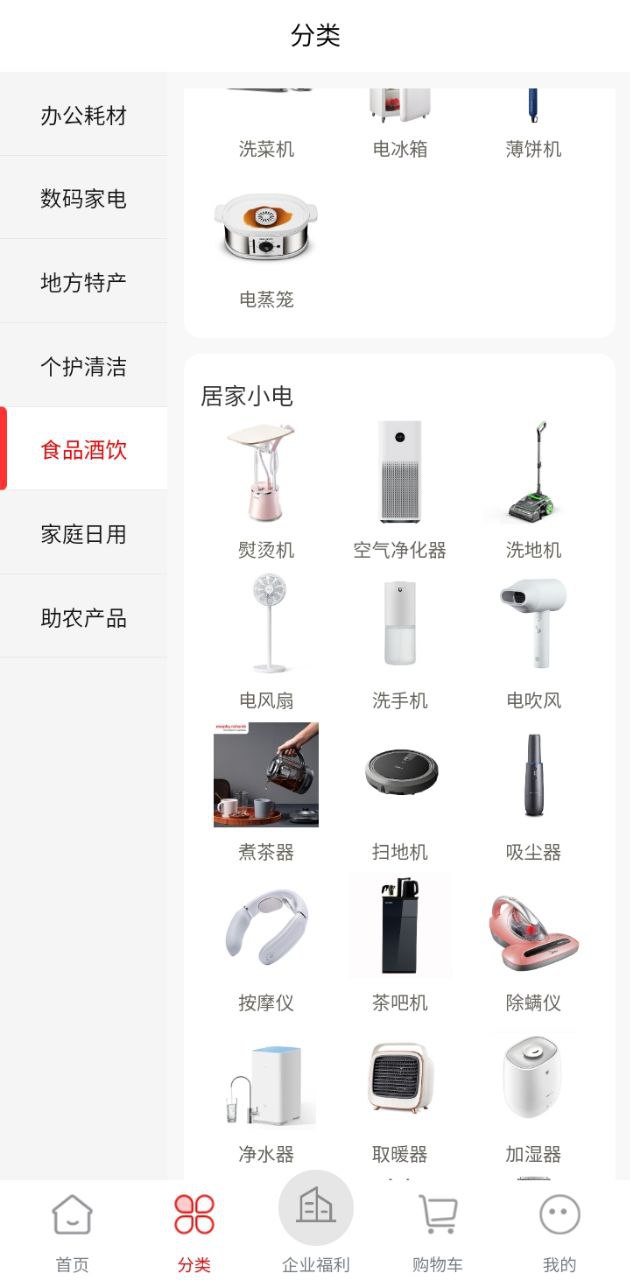This screenshot has height=1280, width=630.
Task: Open the 熨烫机 subcategory
Action: pyautogui.click(x=266, y=490)
